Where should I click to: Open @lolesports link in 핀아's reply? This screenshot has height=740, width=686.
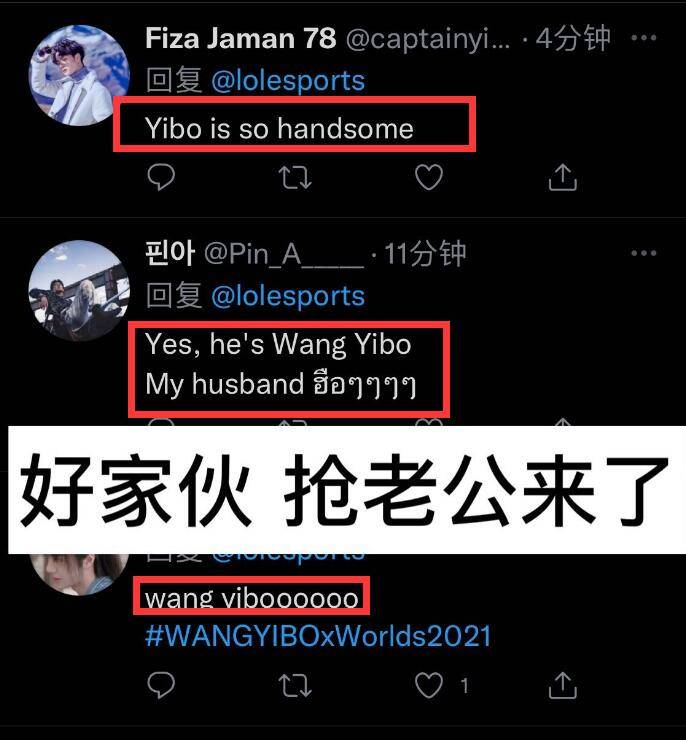(x=288, y=296)
